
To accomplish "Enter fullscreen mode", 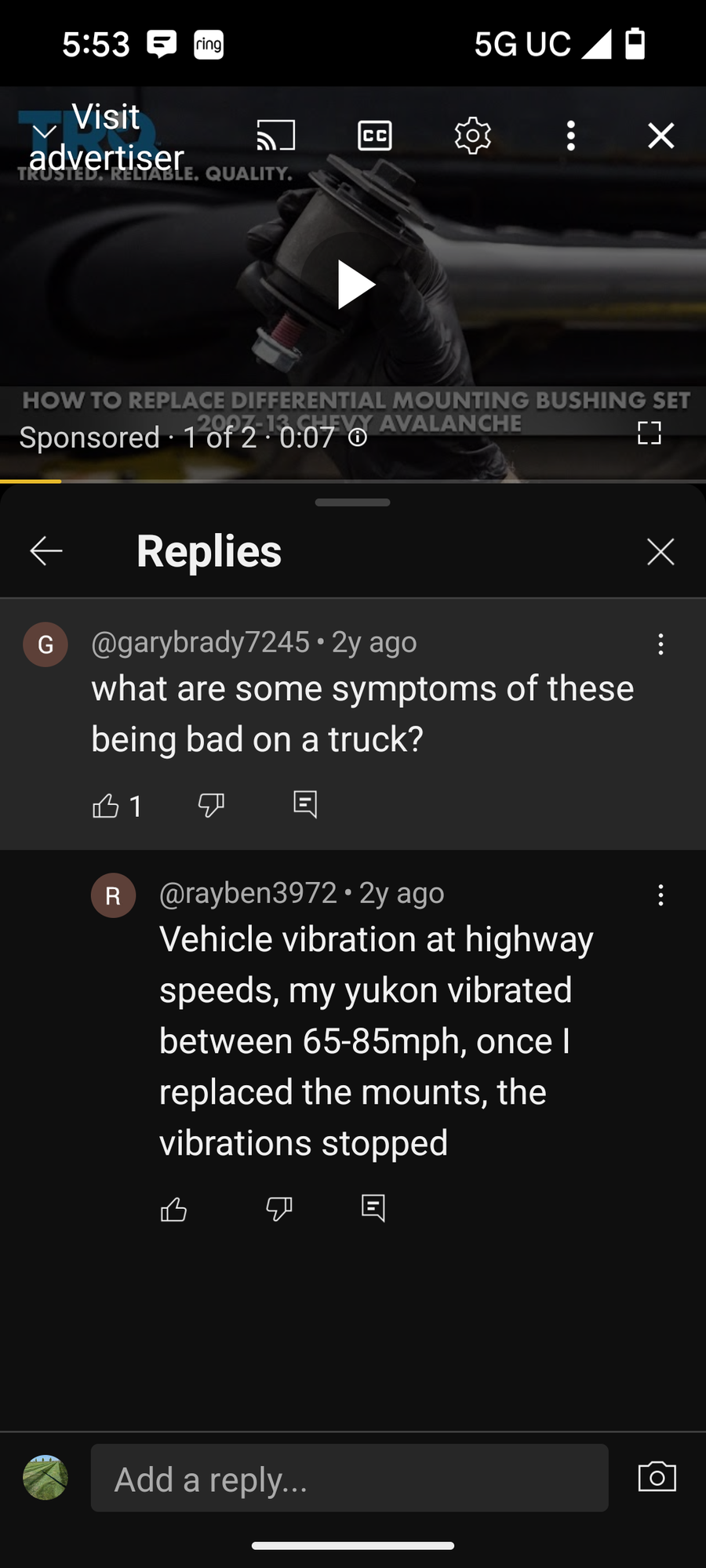I will (649, 432).
